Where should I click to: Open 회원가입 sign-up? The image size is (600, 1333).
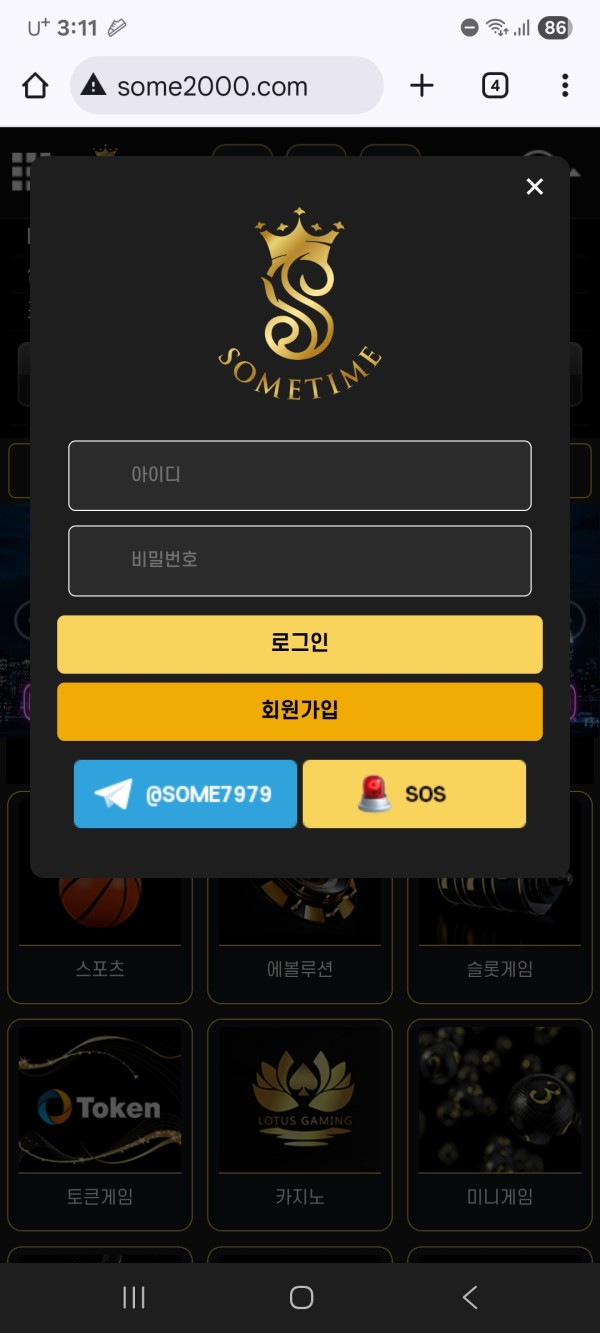[300, 711]
